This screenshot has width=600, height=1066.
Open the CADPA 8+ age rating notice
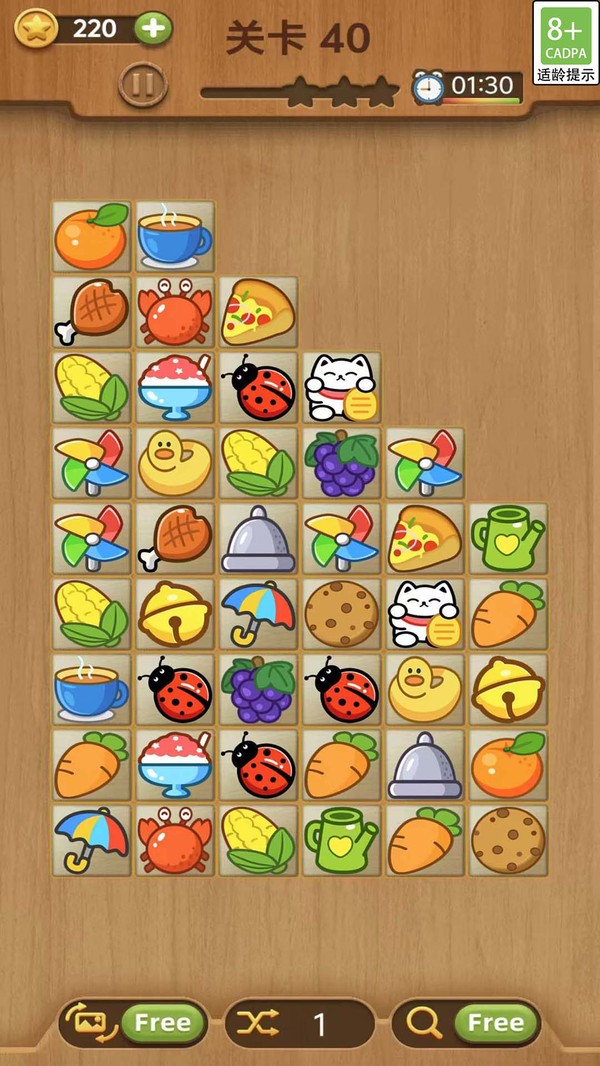[566, 43]
